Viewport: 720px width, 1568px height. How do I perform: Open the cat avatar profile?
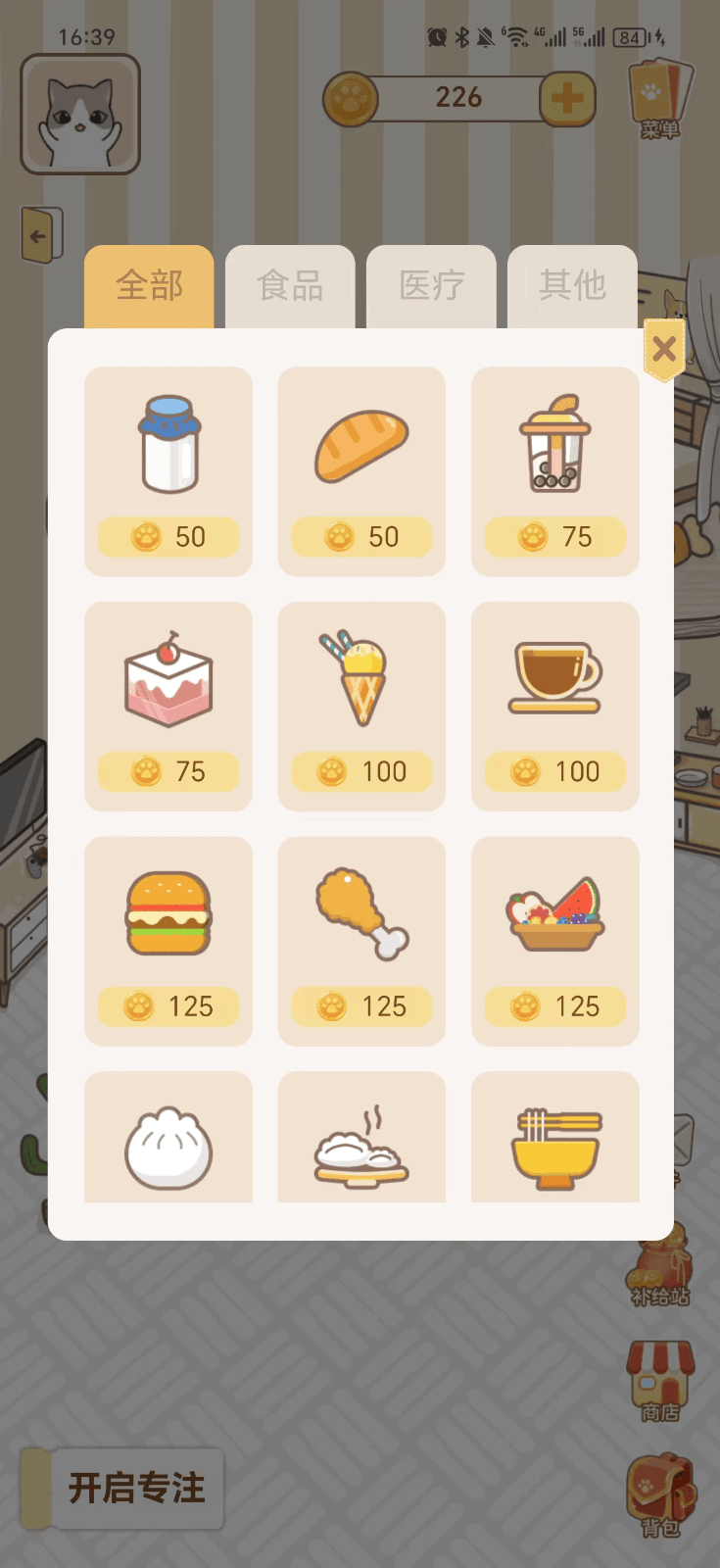[80, 115]
